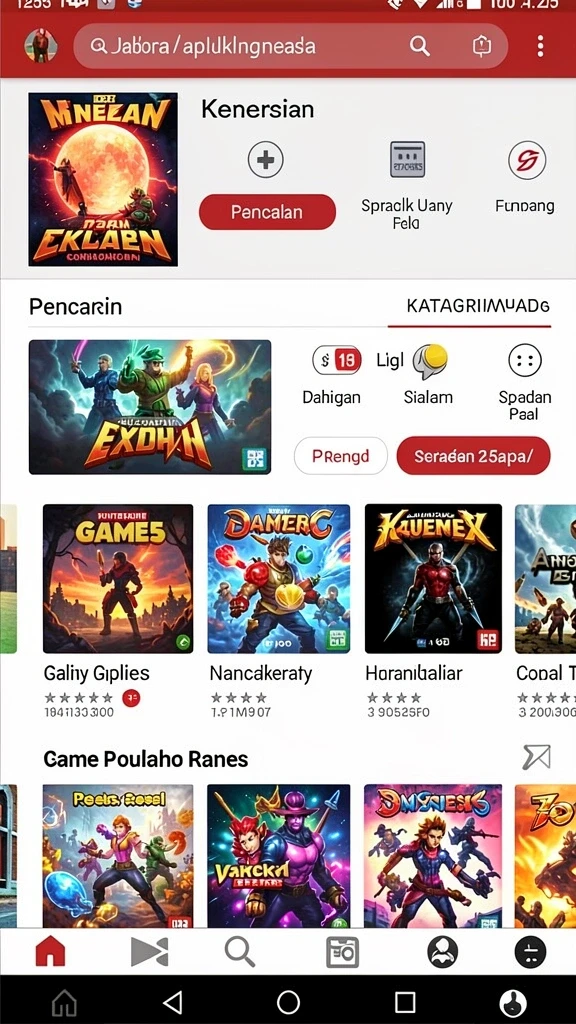Open the Exdhin featured game banner
The width and height of the screenshot is (576, 1024).
pos(150,407)
